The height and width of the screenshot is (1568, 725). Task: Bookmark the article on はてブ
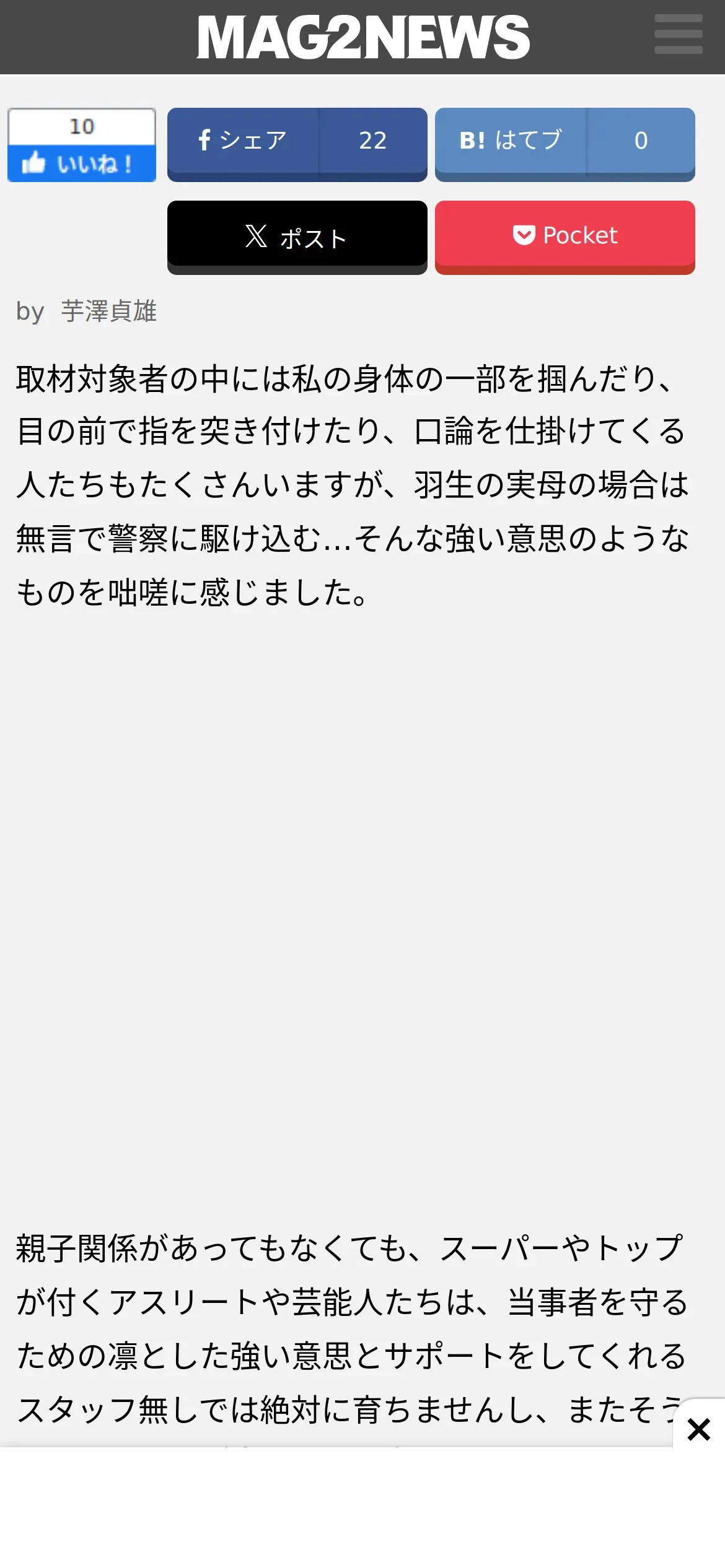[x=565, y=141]
